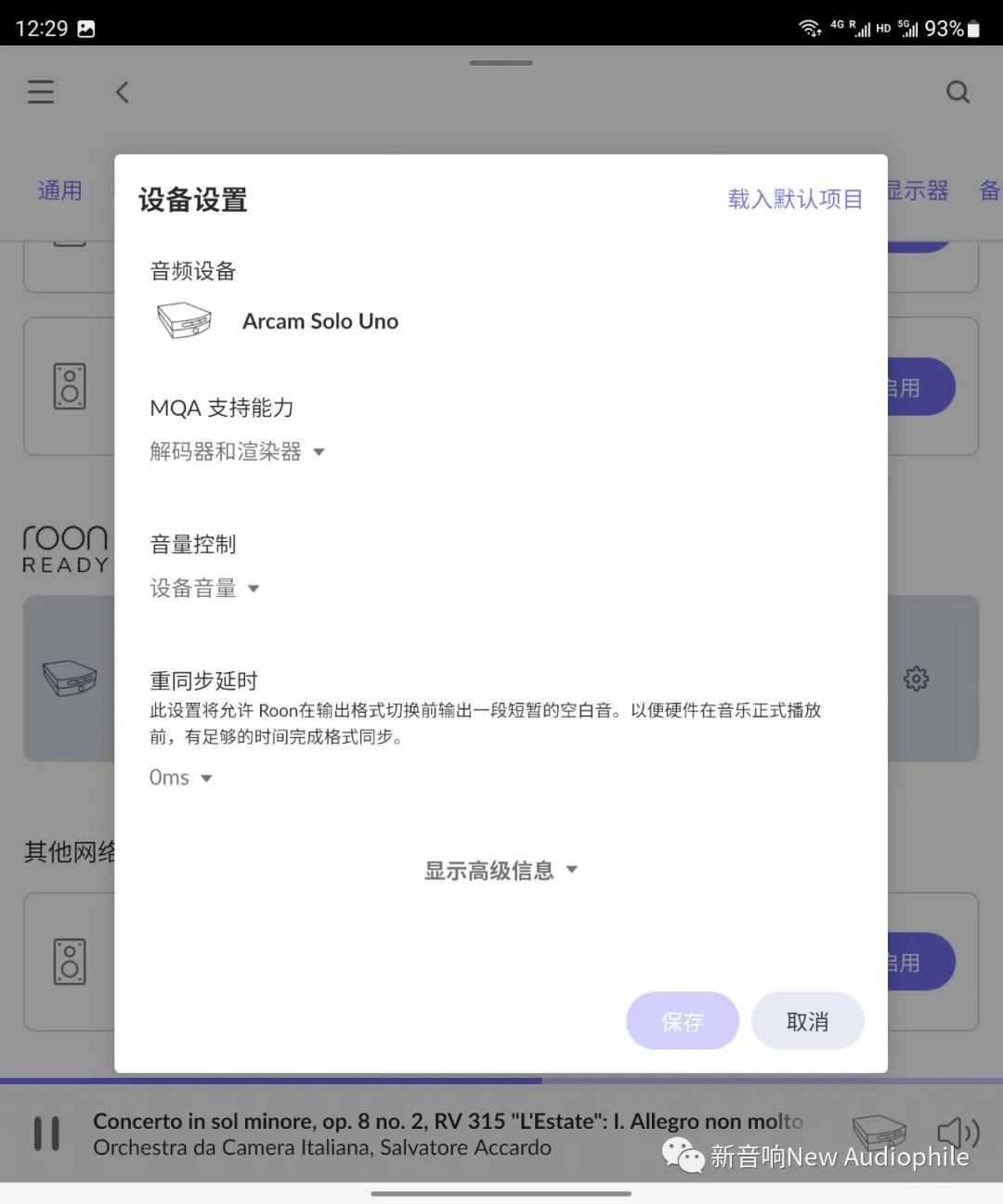Open the 重同步延时 0ms dropdown
This screenshot has width=1003, height=1204.
click(181, 778)
